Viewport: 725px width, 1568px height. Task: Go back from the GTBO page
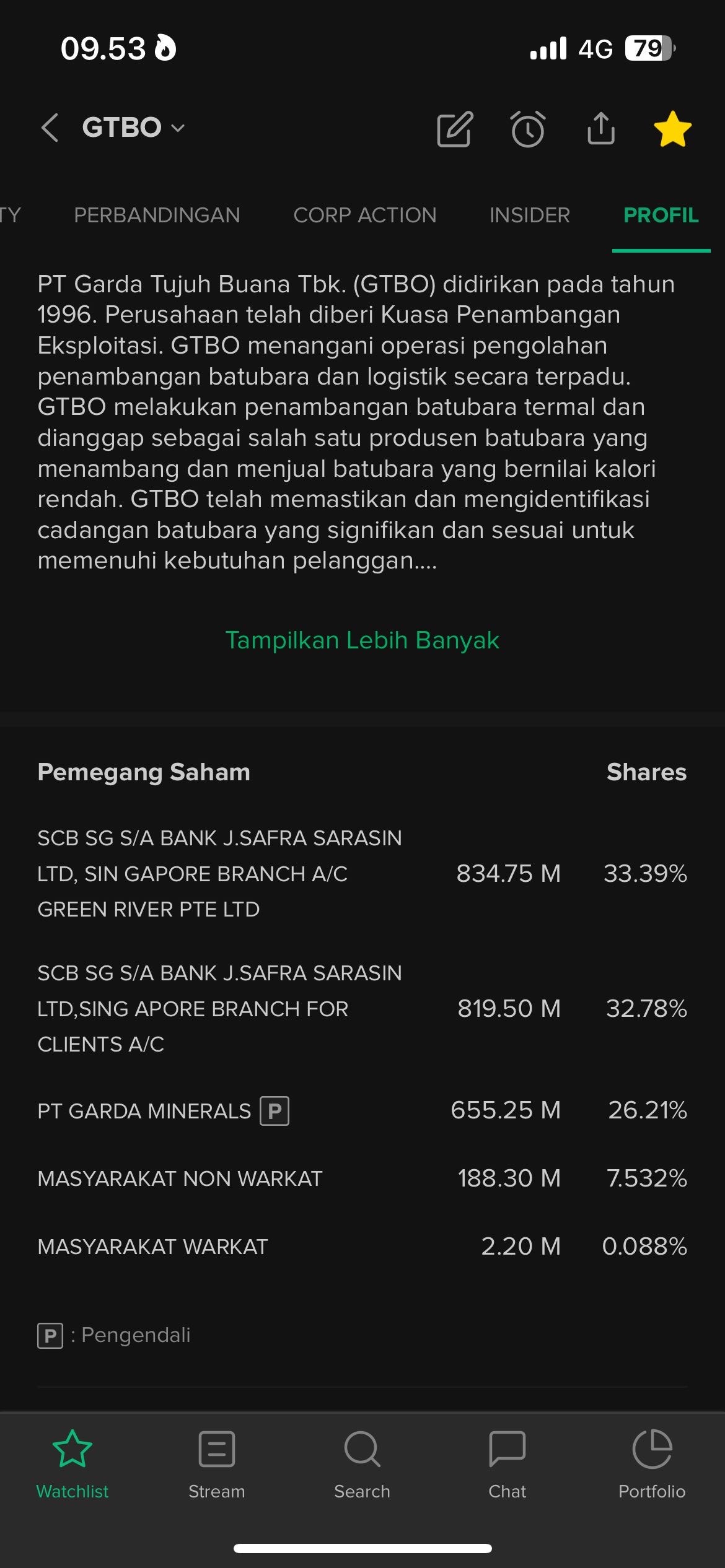point(50,128)
